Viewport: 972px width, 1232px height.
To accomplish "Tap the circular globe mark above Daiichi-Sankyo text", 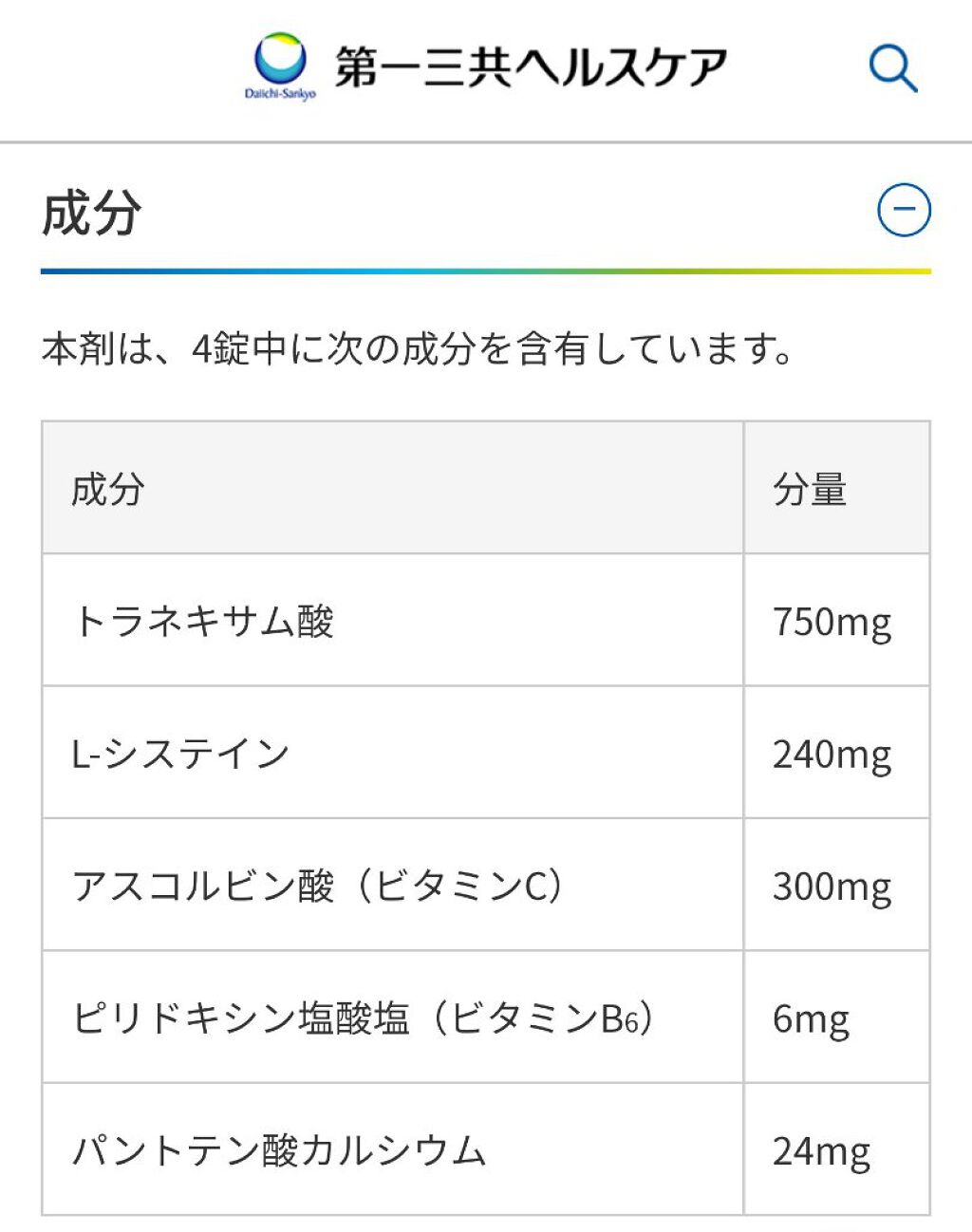I will [280, 55].
